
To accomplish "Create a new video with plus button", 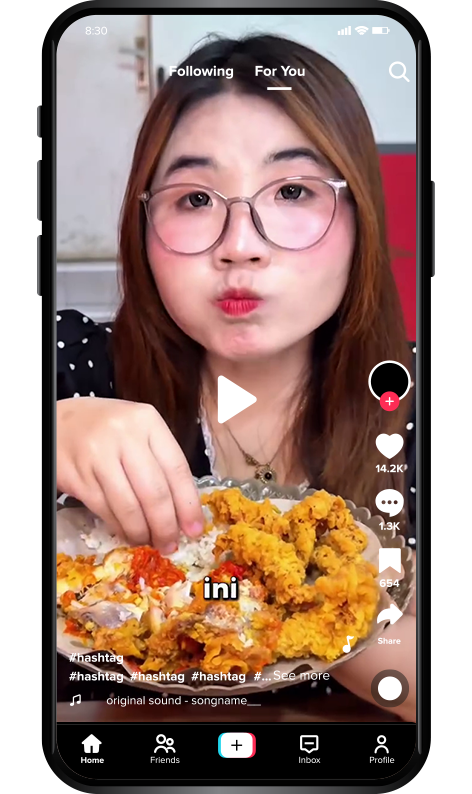I will click(x=237, y=745).
